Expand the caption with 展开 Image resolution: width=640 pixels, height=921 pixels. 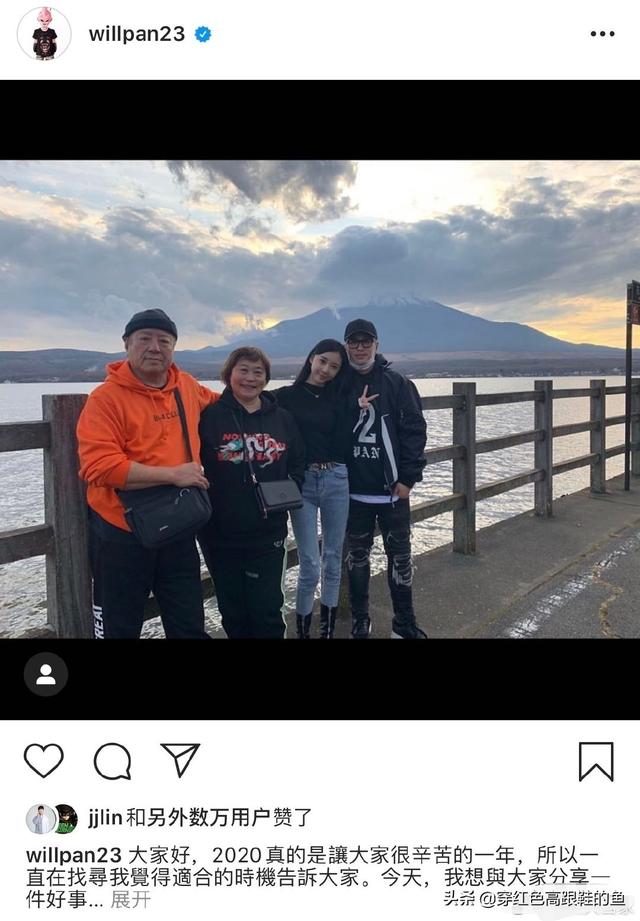click(x=130, y=899)
